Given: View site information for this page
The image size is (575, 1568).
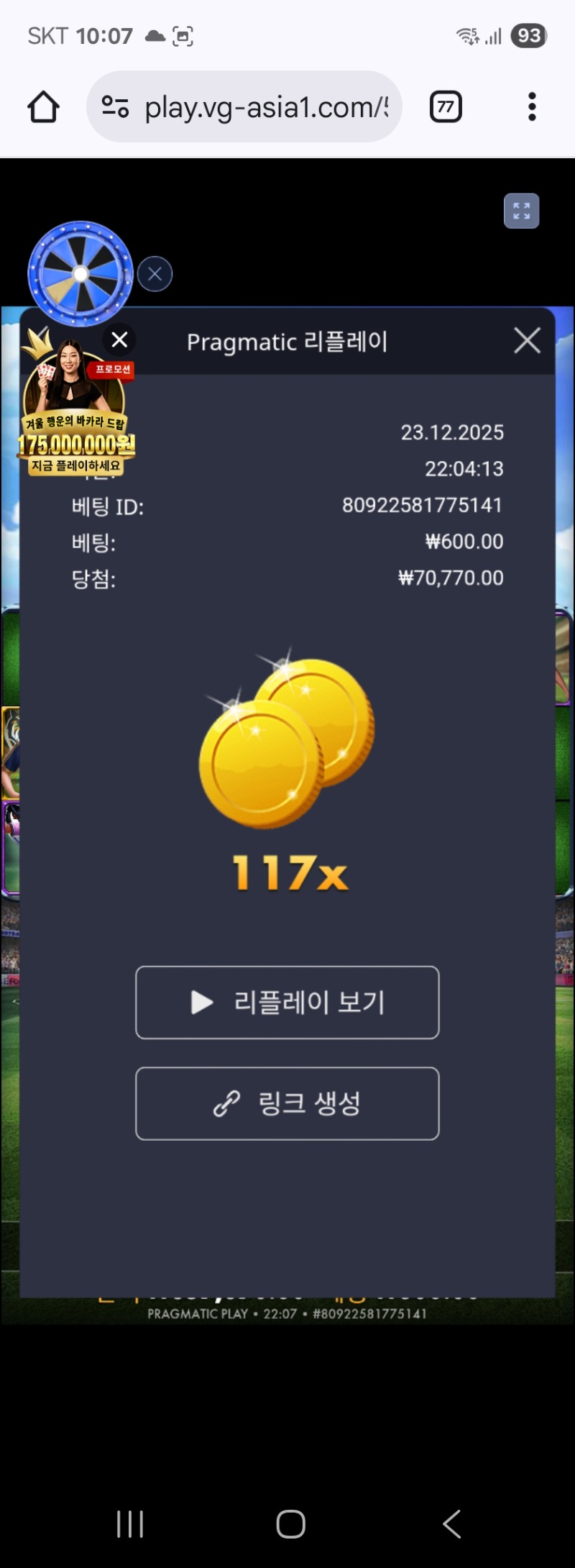Looking at the screenshot, I should (115, 107).
